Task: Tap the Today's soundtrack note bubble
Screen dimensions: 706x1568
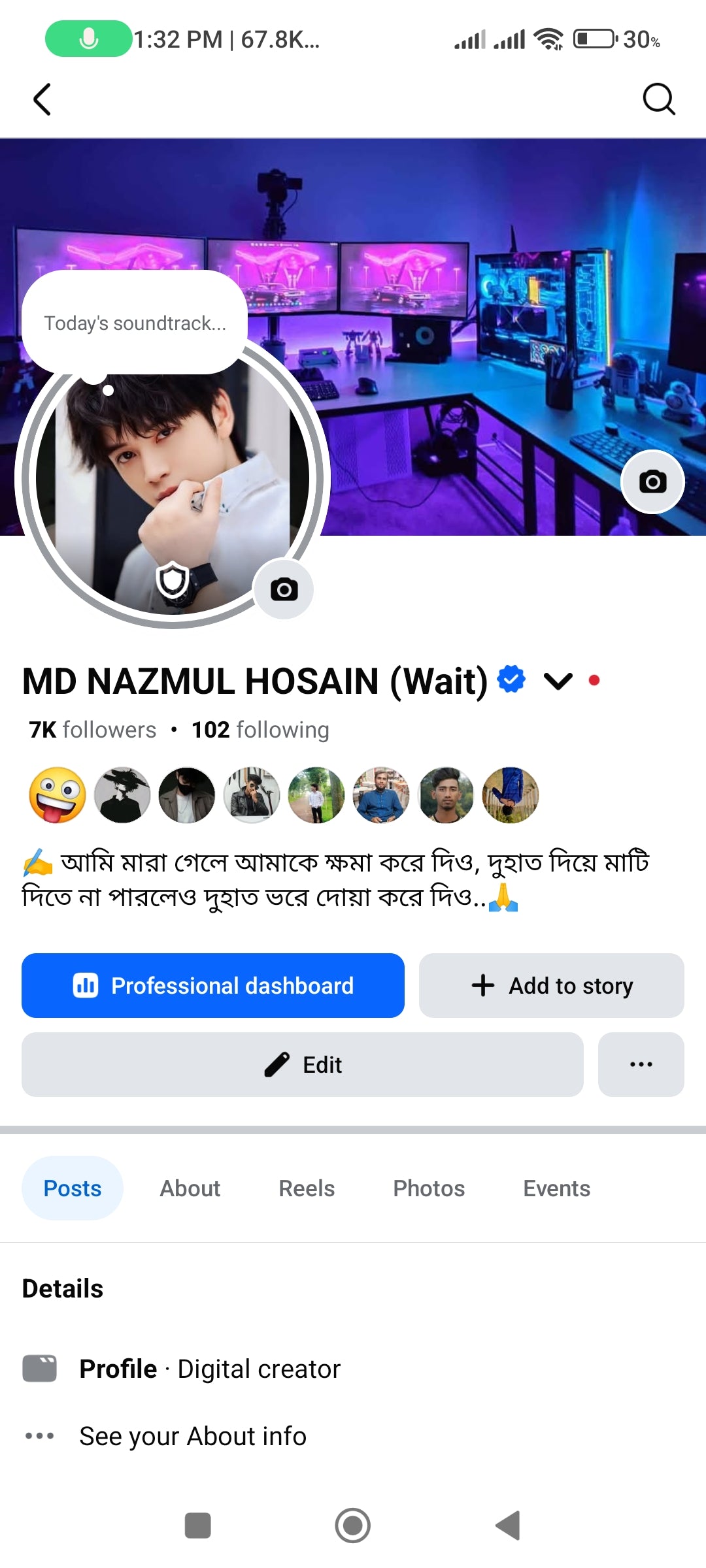Action: click(135, 323)
